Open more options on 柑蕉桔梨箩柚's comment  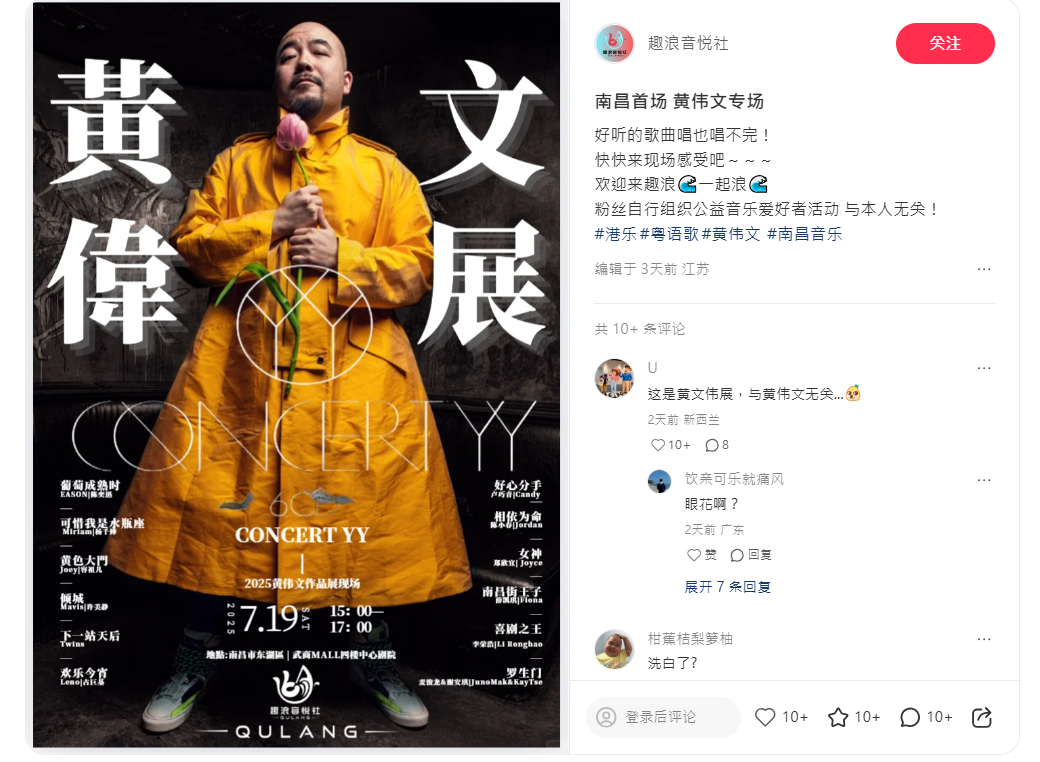coord(984,639)
